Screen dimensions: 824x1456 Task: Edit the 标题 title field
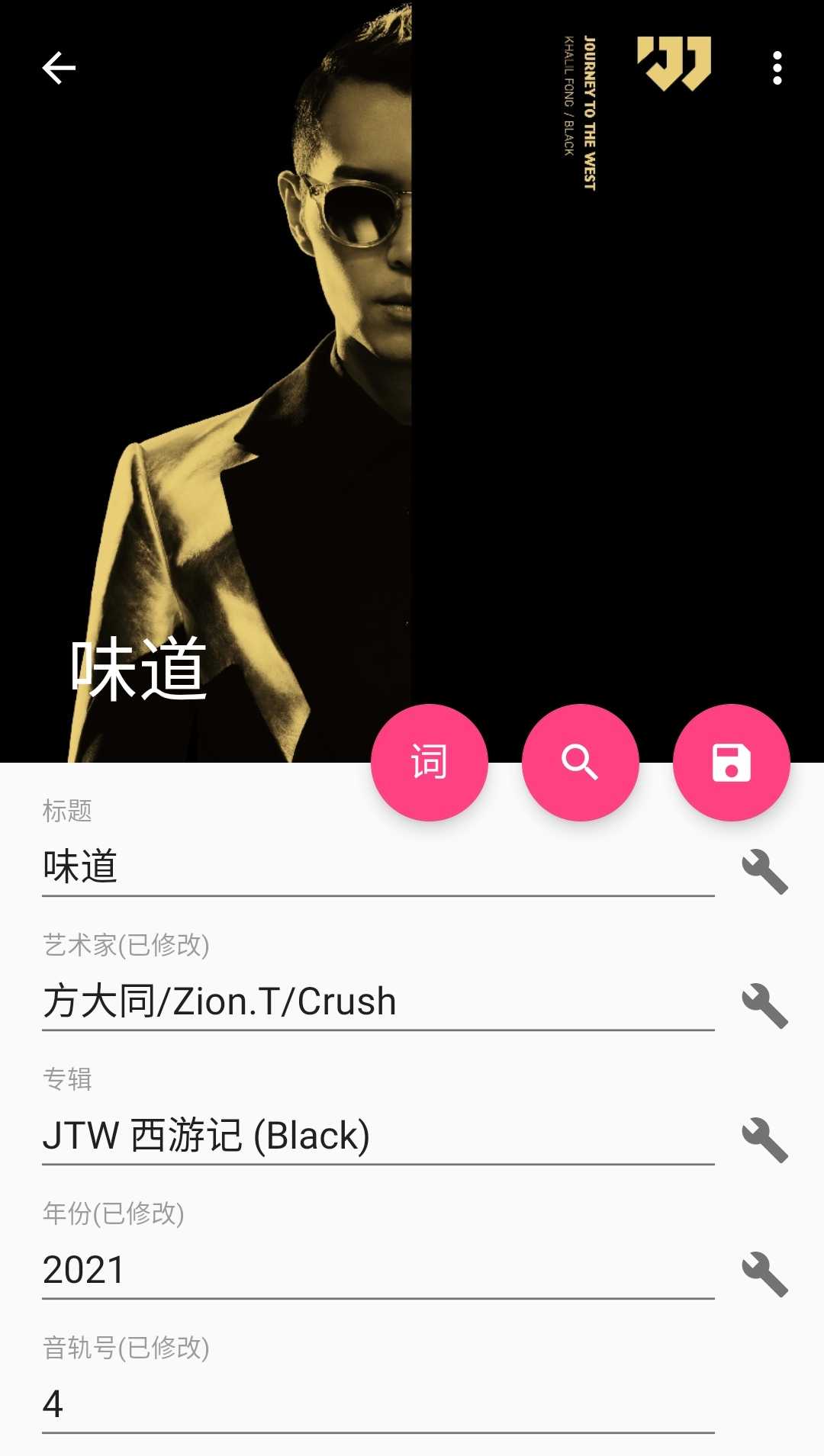(x=378, y=867)
